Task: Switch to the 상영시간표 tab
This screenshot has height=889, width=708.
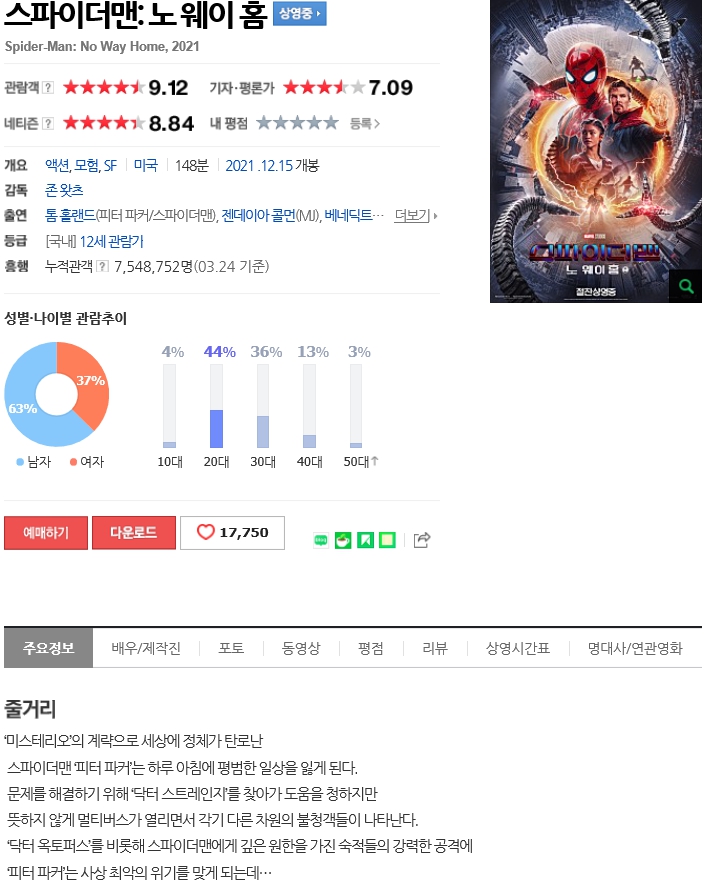Action: [518, 648]
